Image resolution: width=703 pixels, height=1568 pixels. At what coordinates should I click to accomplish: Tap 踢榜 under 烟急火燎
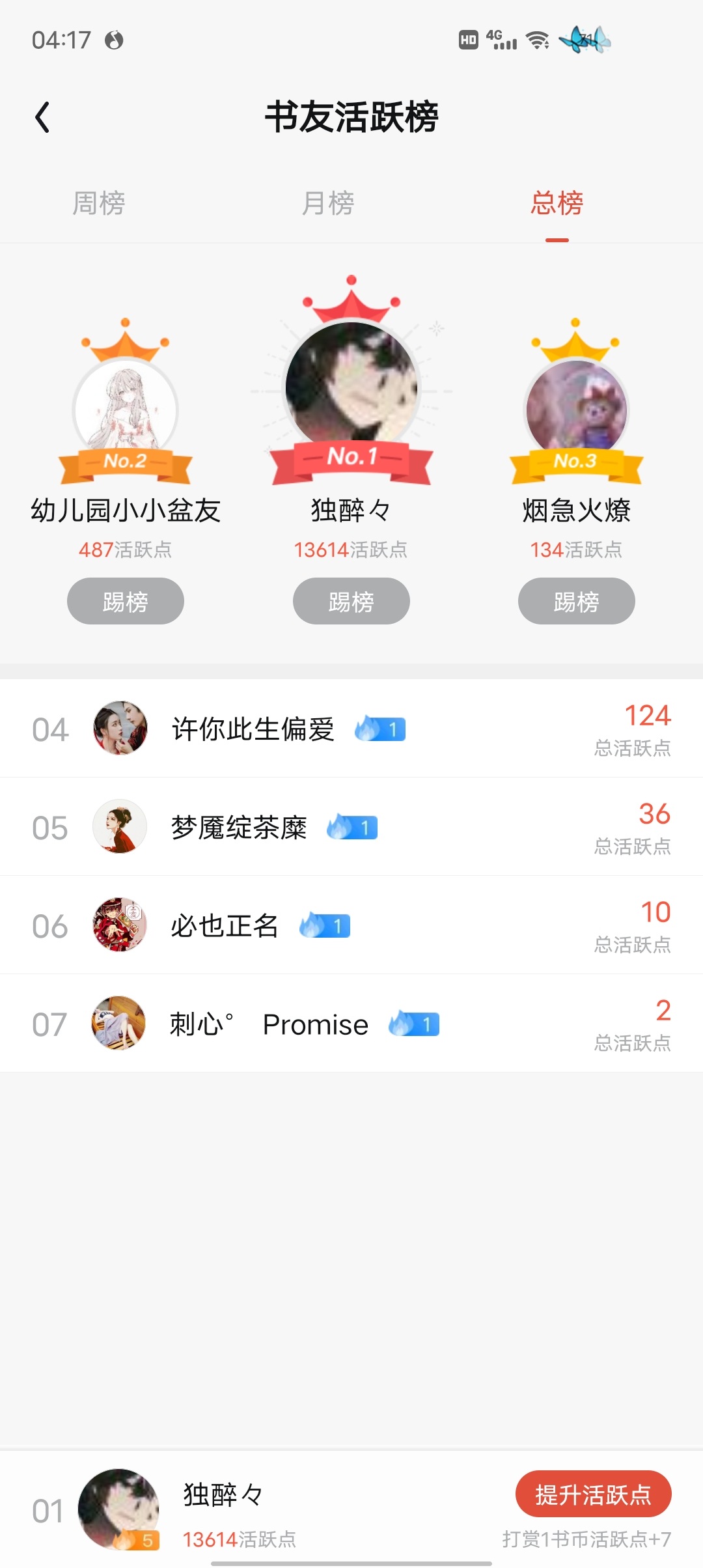577,601
